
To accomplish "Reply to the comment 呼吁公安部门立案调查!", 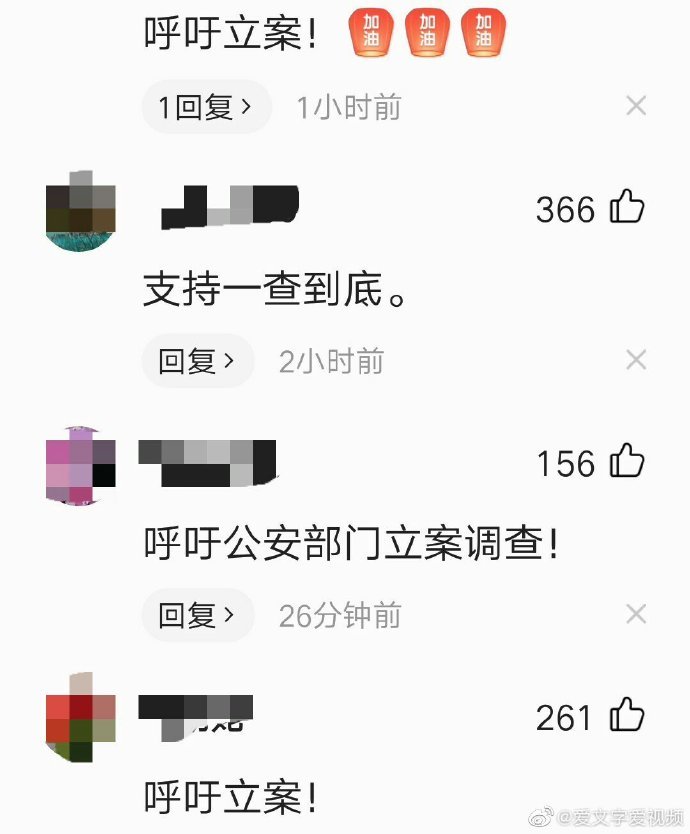I will coord(197,615).
